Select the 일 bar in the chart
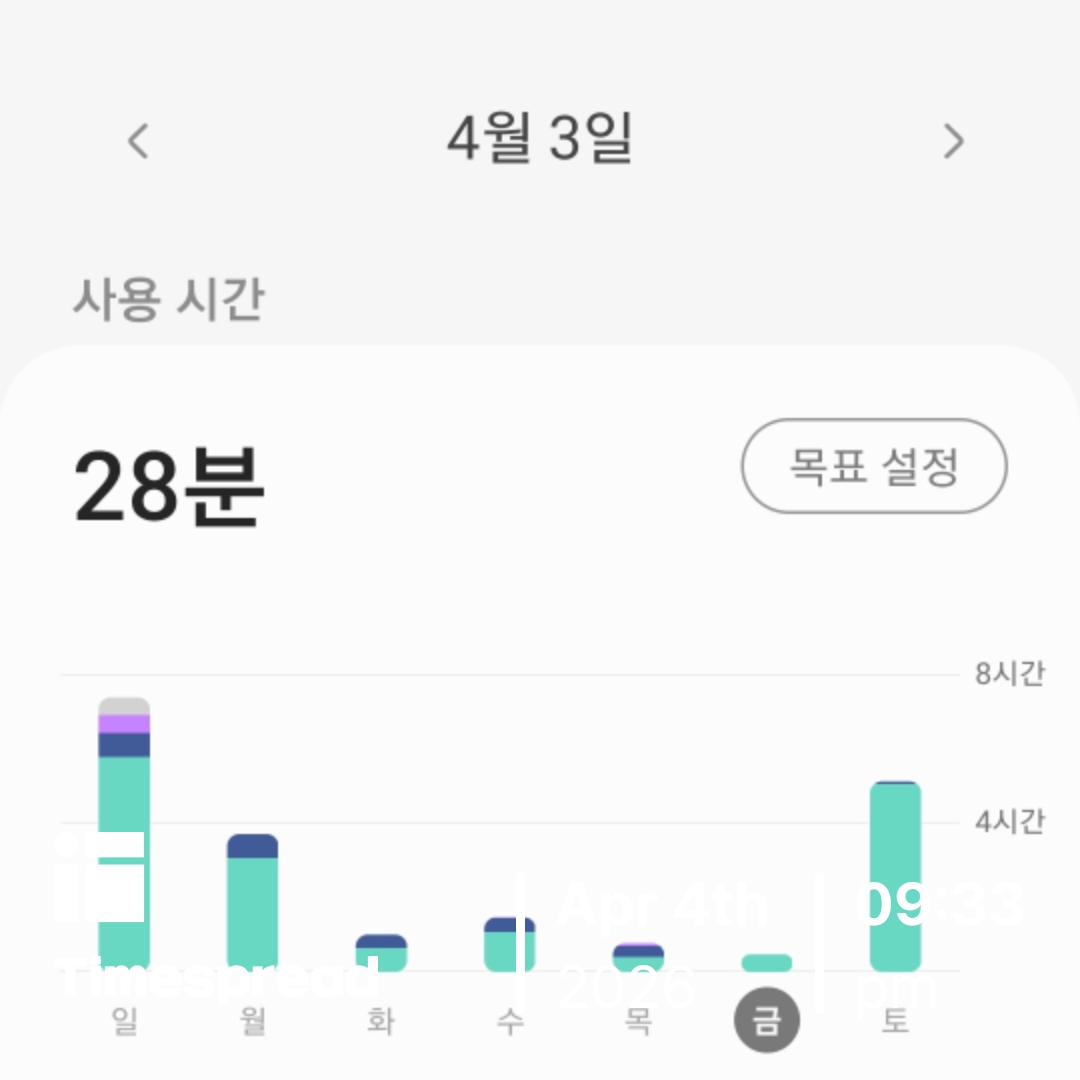Image resolution: width=1080 pixels, height=1080 pixels. pyautogui.click(x=124, y=835)
